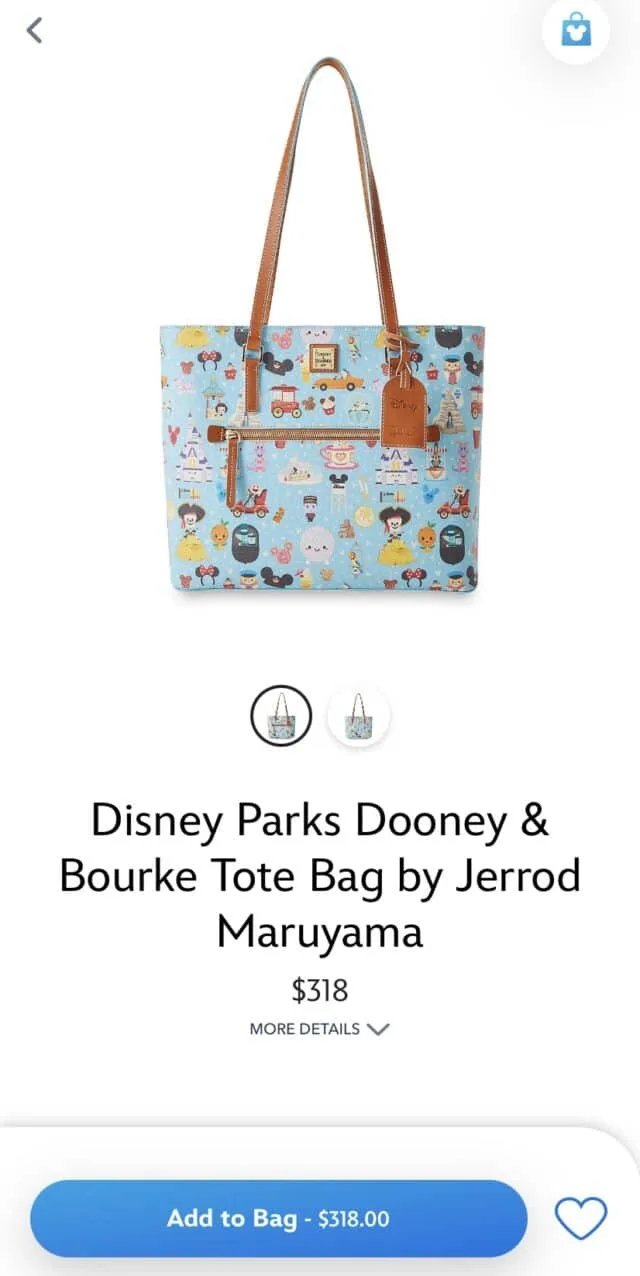Add to Bag for $318.00

coord(278,1218)
